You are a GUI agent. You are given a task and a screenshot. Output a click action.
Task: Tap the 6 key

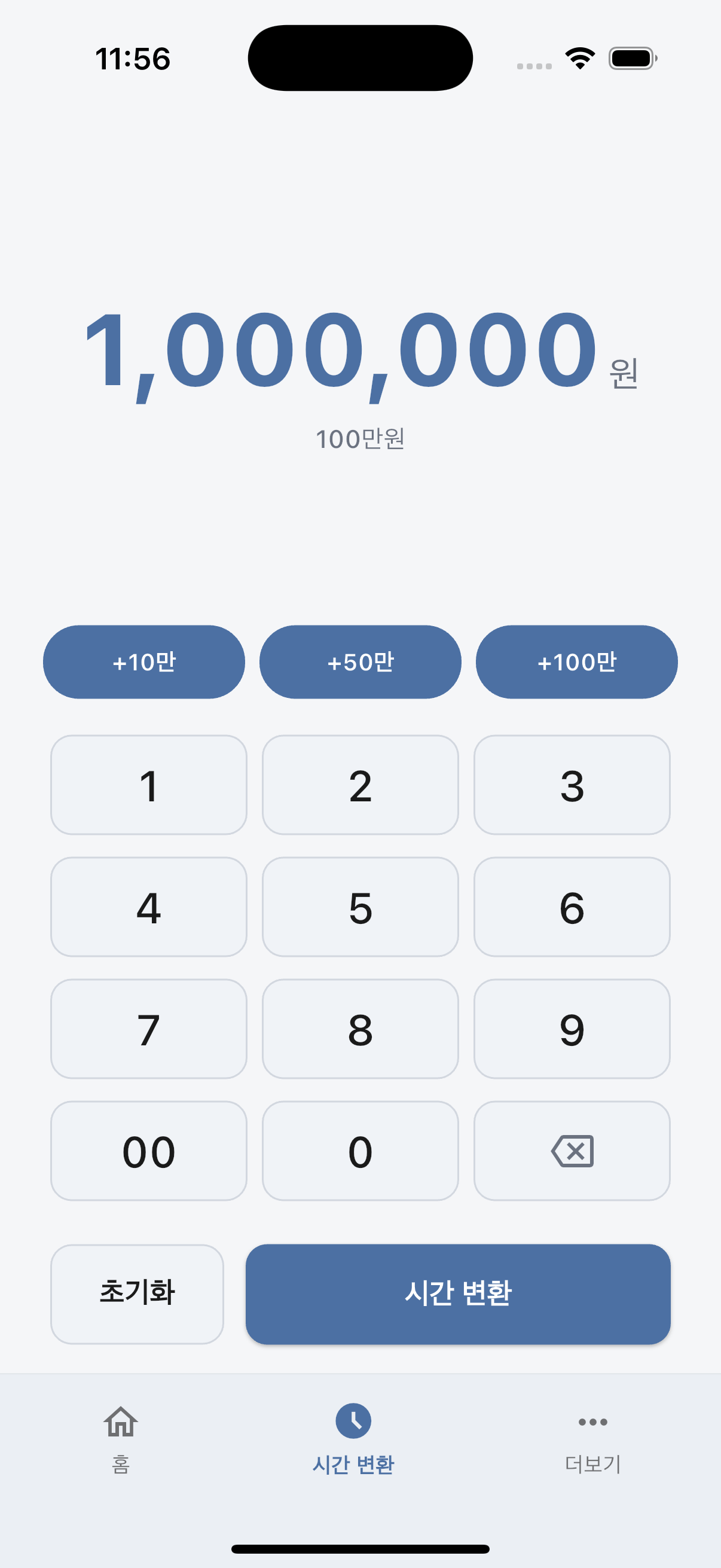tap(572, 907)
